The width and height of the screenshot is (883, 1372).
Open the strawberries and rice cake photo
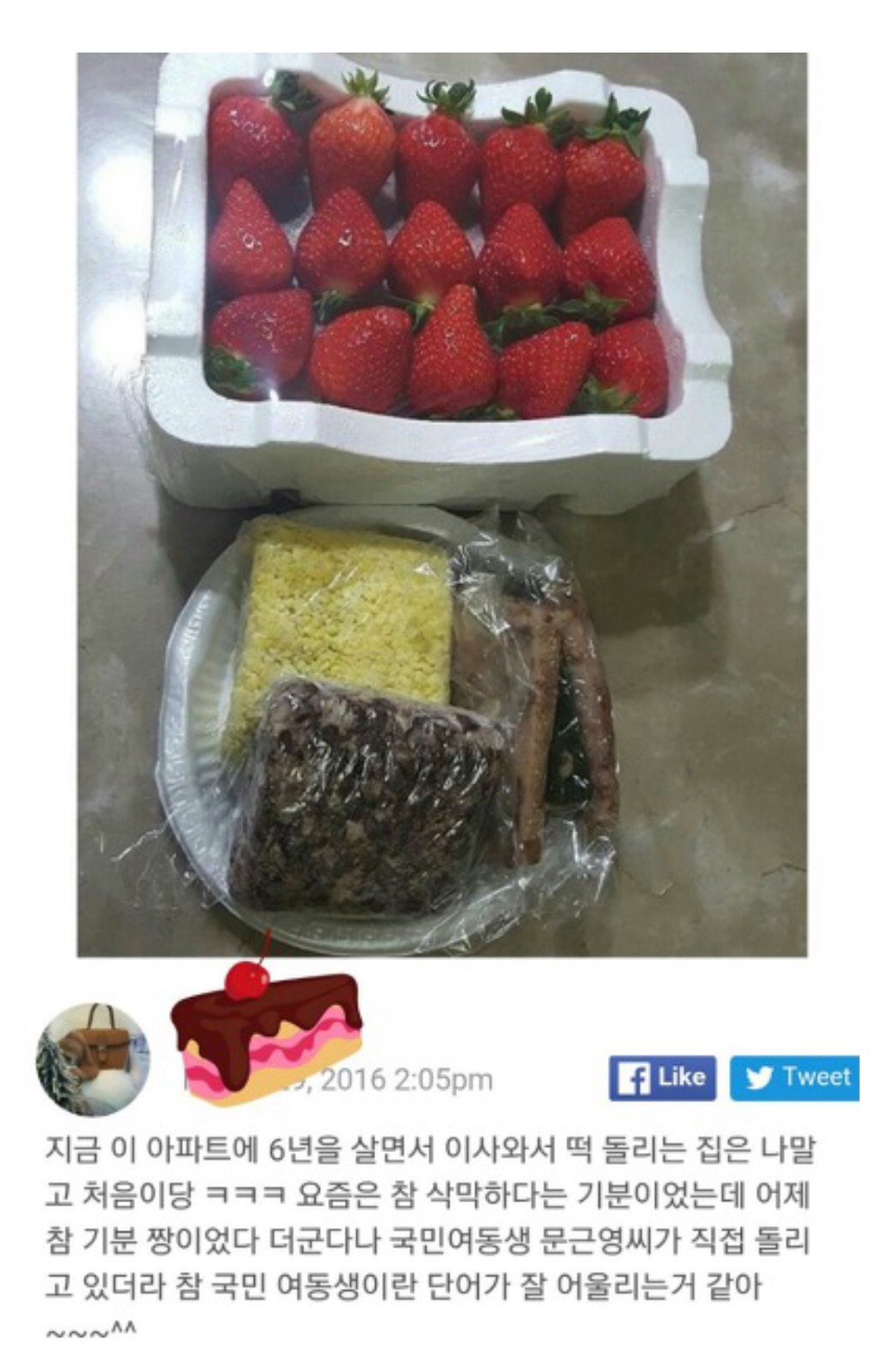click(441, 504)
